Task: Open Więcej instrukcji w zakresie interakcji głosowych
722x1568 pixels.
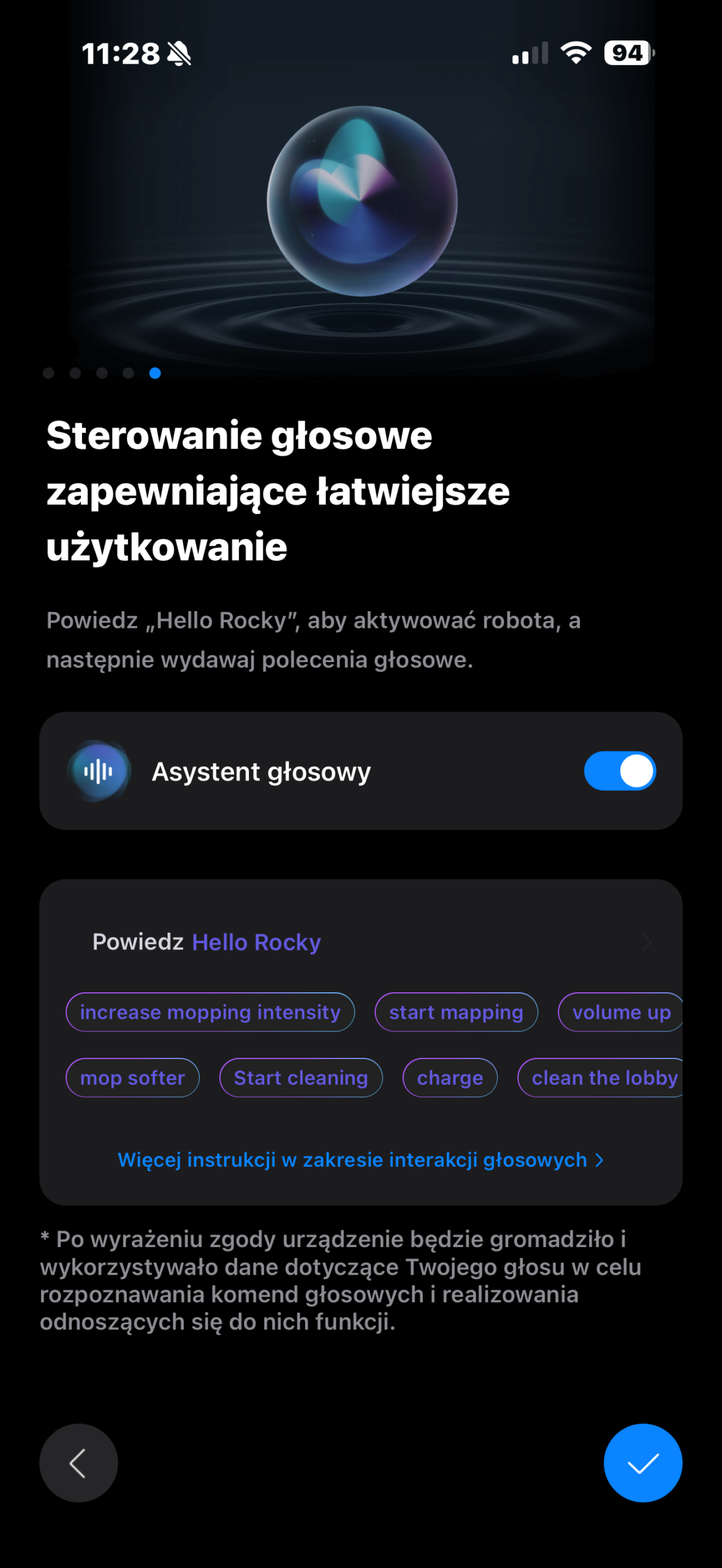Action: tap(360, 1159)
